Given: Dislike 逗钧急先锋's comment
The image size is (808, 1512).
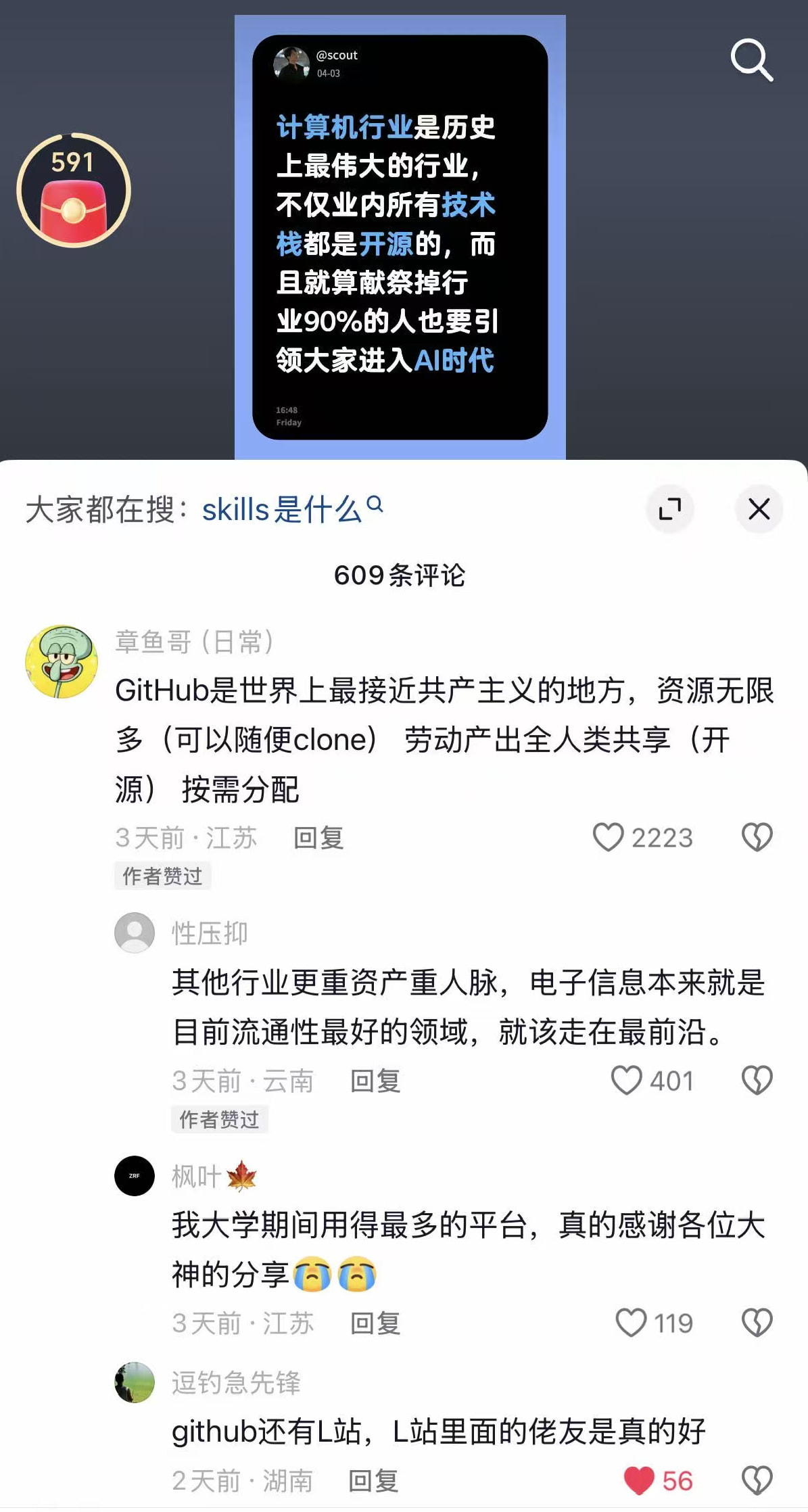Looking at the screenshot, I should (757, 1481).
